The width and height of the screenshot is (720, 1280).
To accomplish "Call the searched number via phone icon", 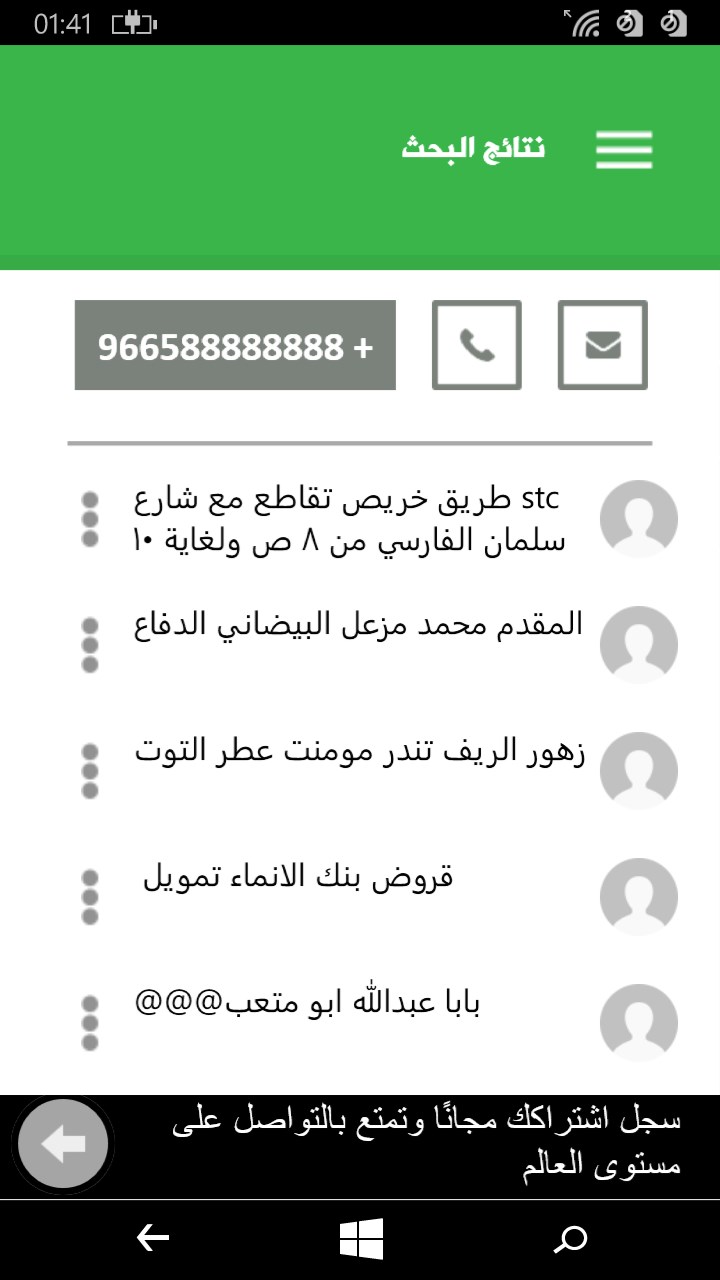I will click(477, 345).
